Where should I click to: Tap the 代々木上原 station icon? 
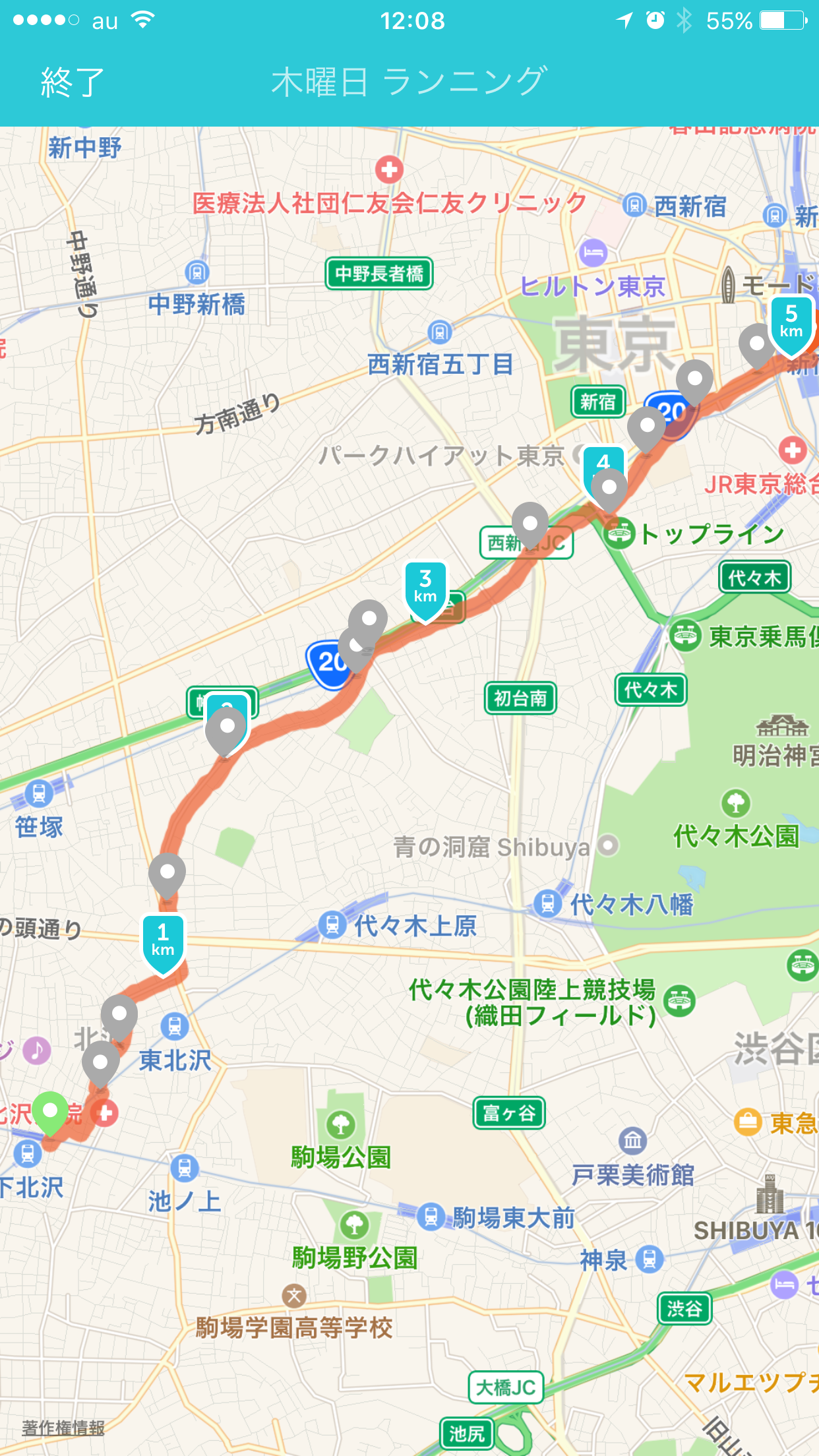(x=332, y=925)
